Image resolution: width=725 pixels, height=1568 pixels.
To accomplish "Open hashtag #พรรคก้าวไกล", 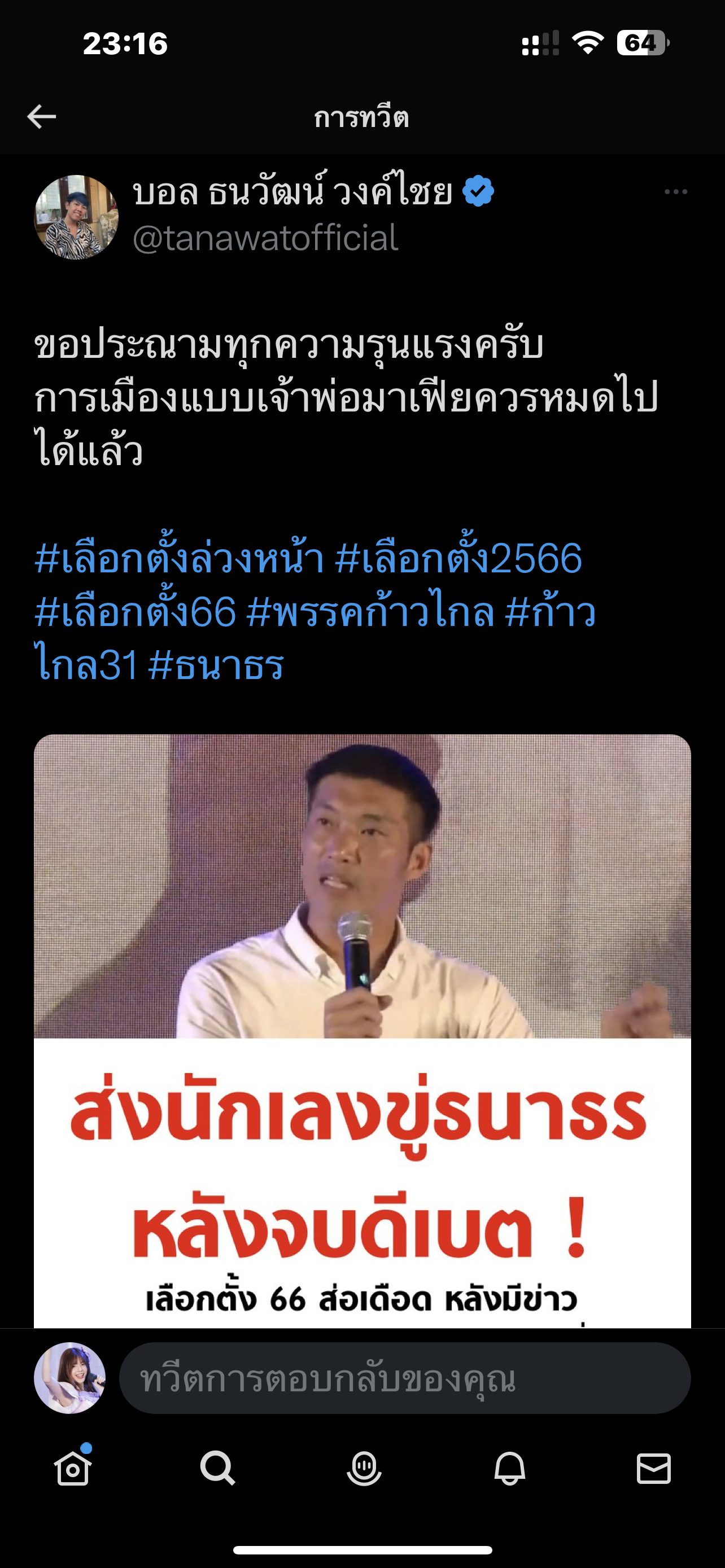I will click(x=370, y=611).
